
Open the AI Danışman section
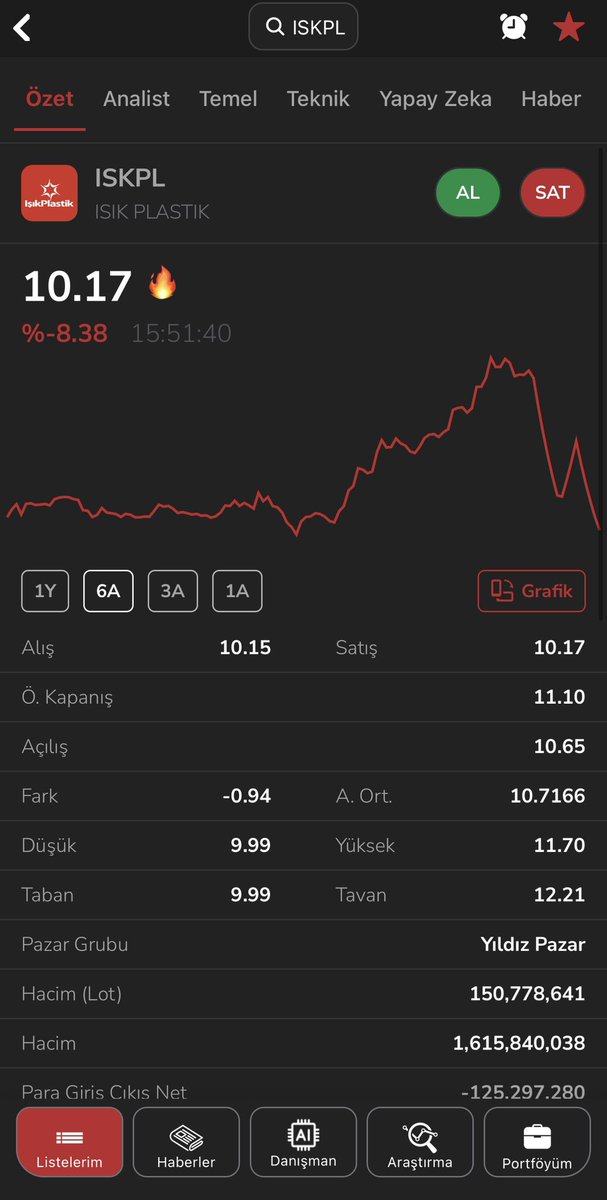303,1143
